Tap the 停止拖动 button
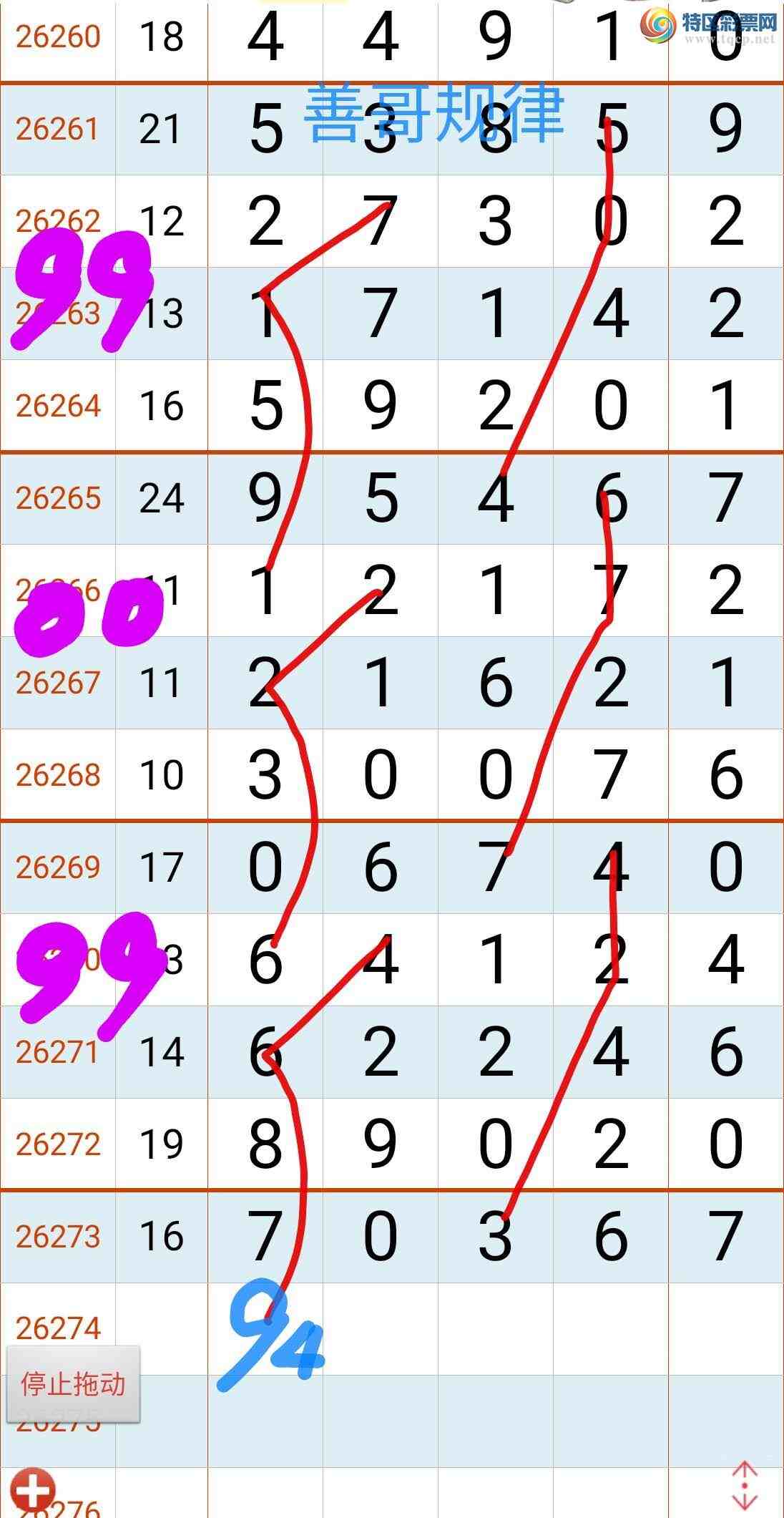 tap(73, 1384)
